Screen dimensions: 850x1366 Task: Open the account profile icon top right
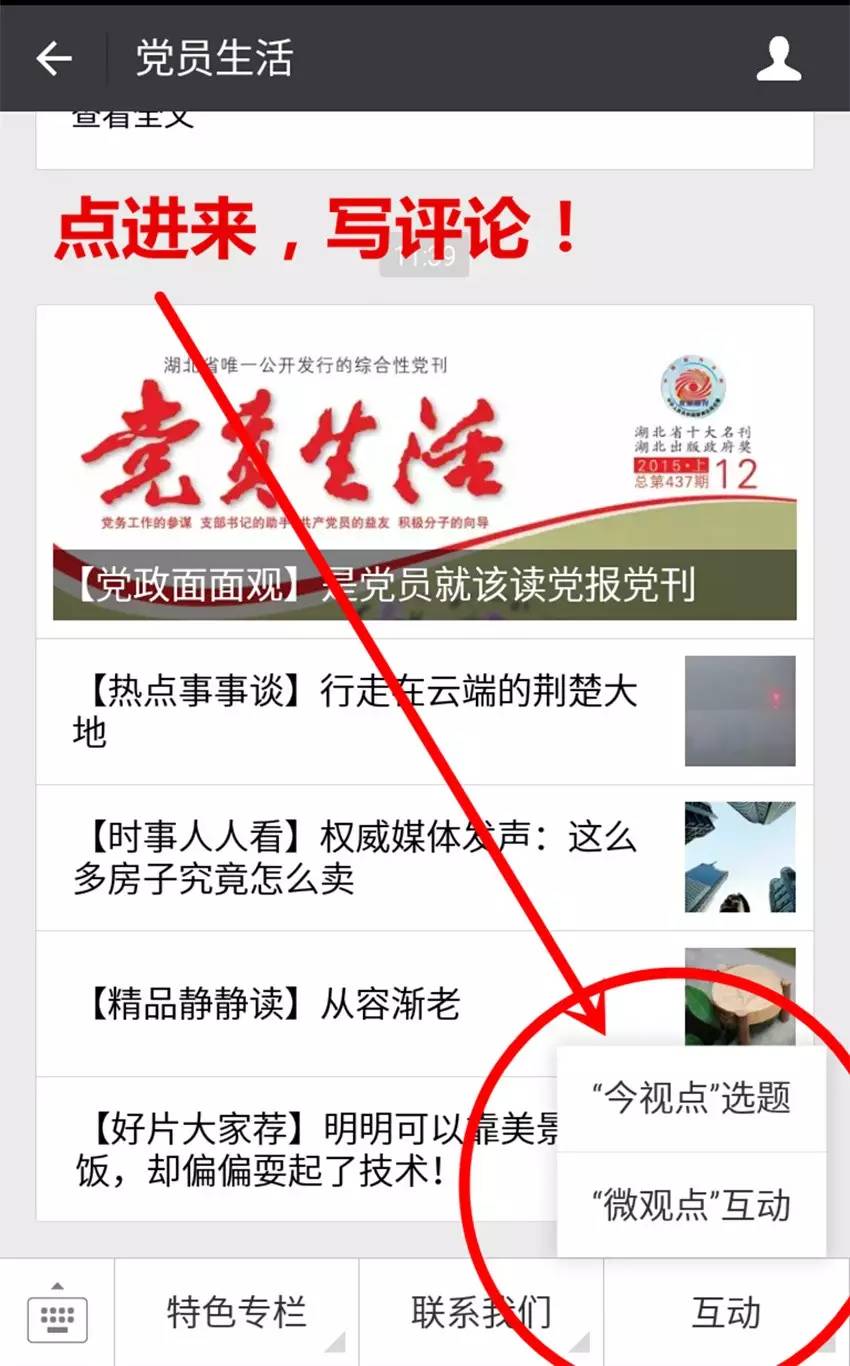pos(779,58)
